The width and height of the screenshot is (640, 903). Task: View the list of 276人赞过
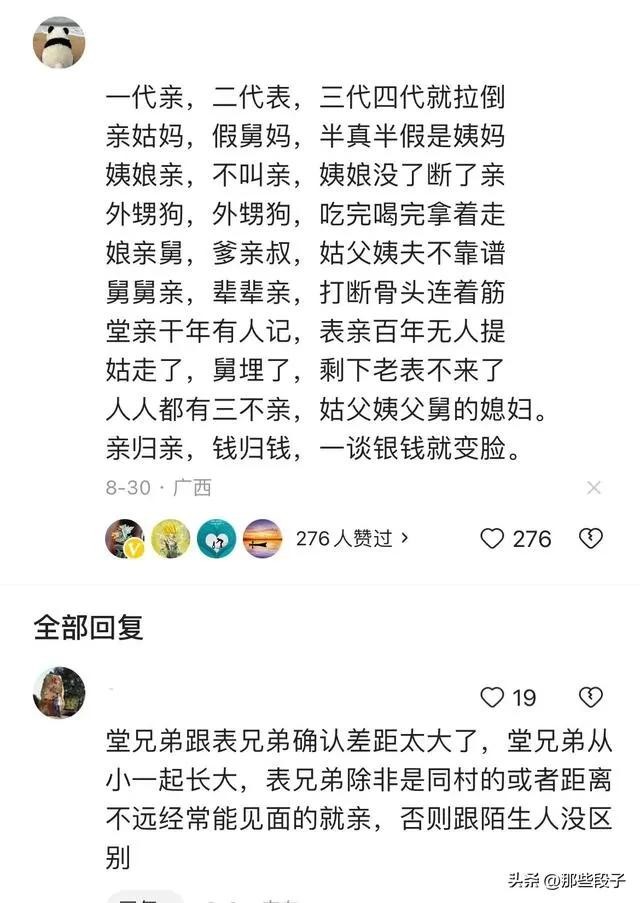[x=352, y=538]
